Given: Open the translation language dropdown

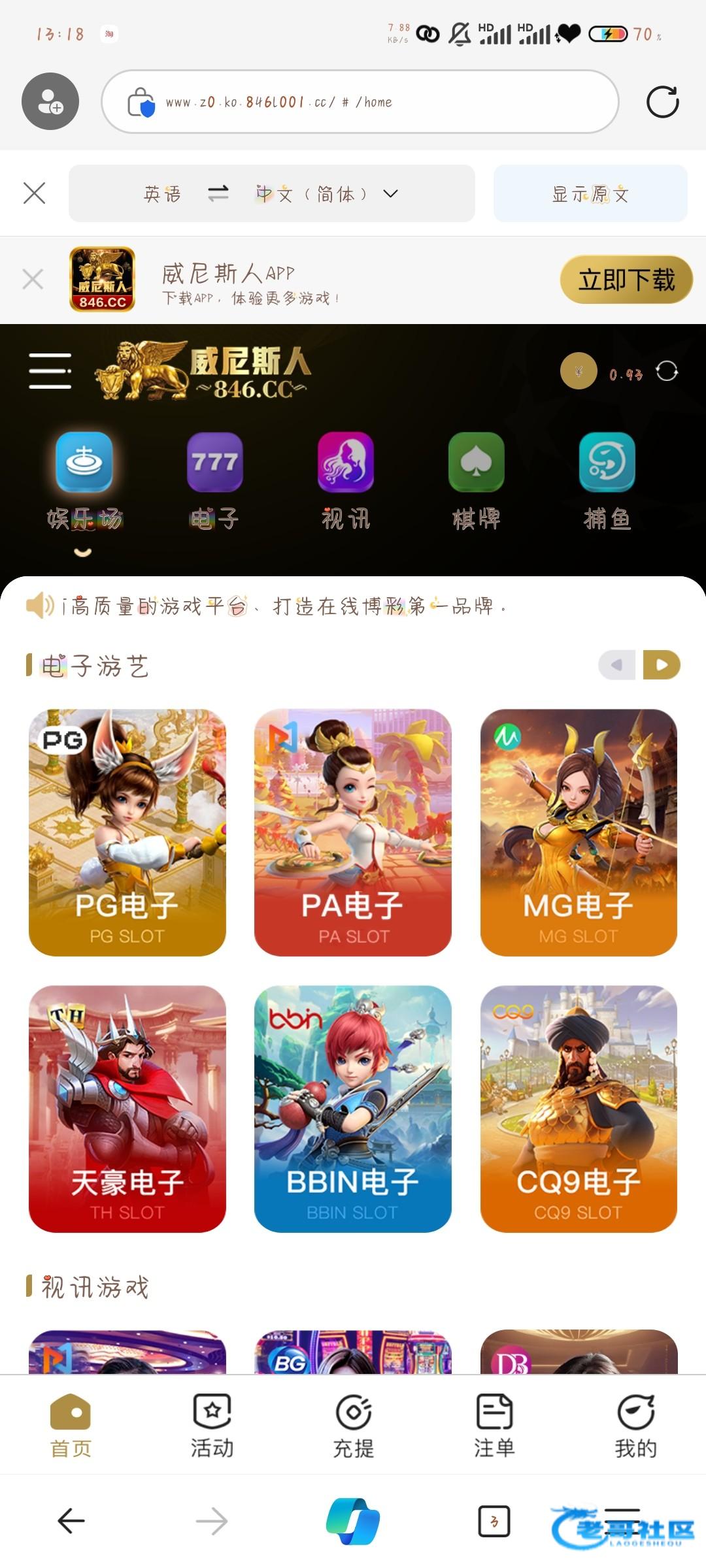Looking at the screenshot, I should pyautogui.click(x=390, y=193).
